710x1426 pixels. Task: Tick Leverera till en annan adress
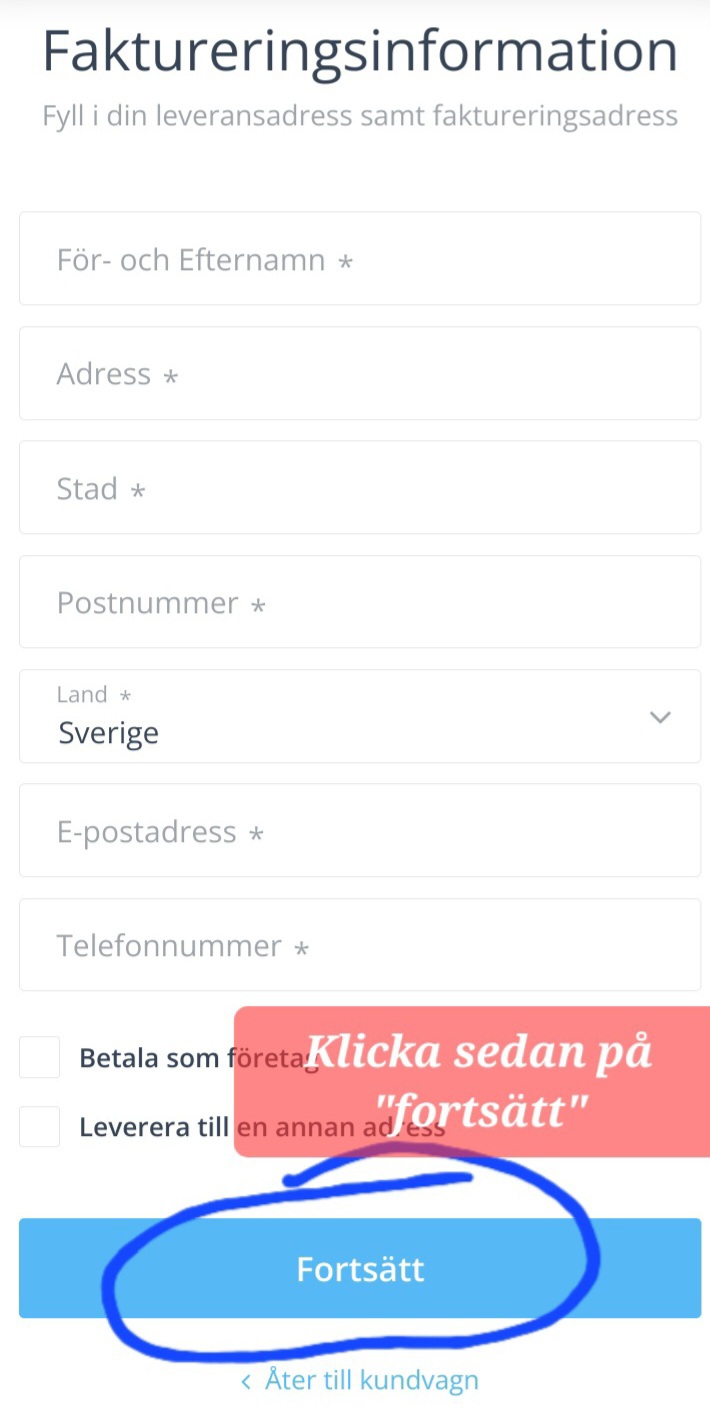[40, 1127]
